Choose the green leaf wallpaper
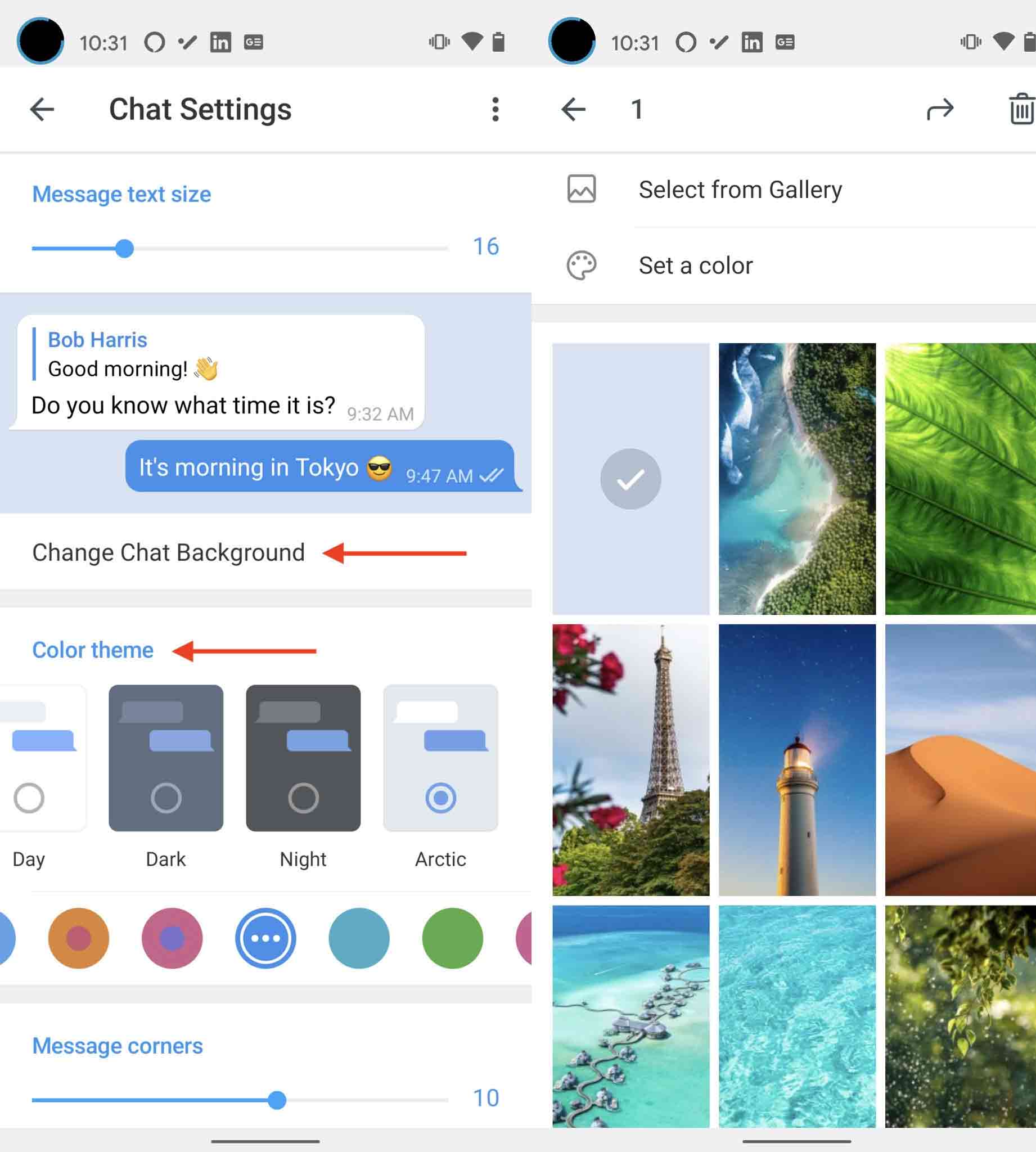Image resolution: width=1036 pixels, height=1152 pixels. coord(960,479)
